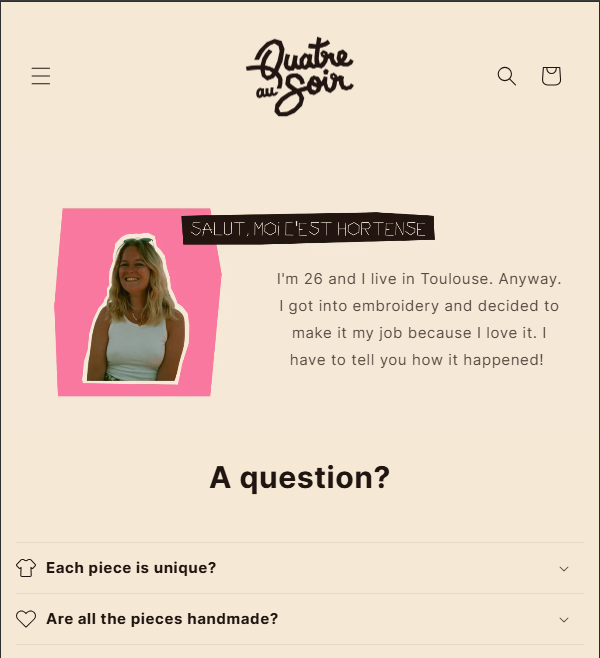Expand "Are all the pieces handmade?" question
Screen dimensions: 600x658
tap(299, 619)
